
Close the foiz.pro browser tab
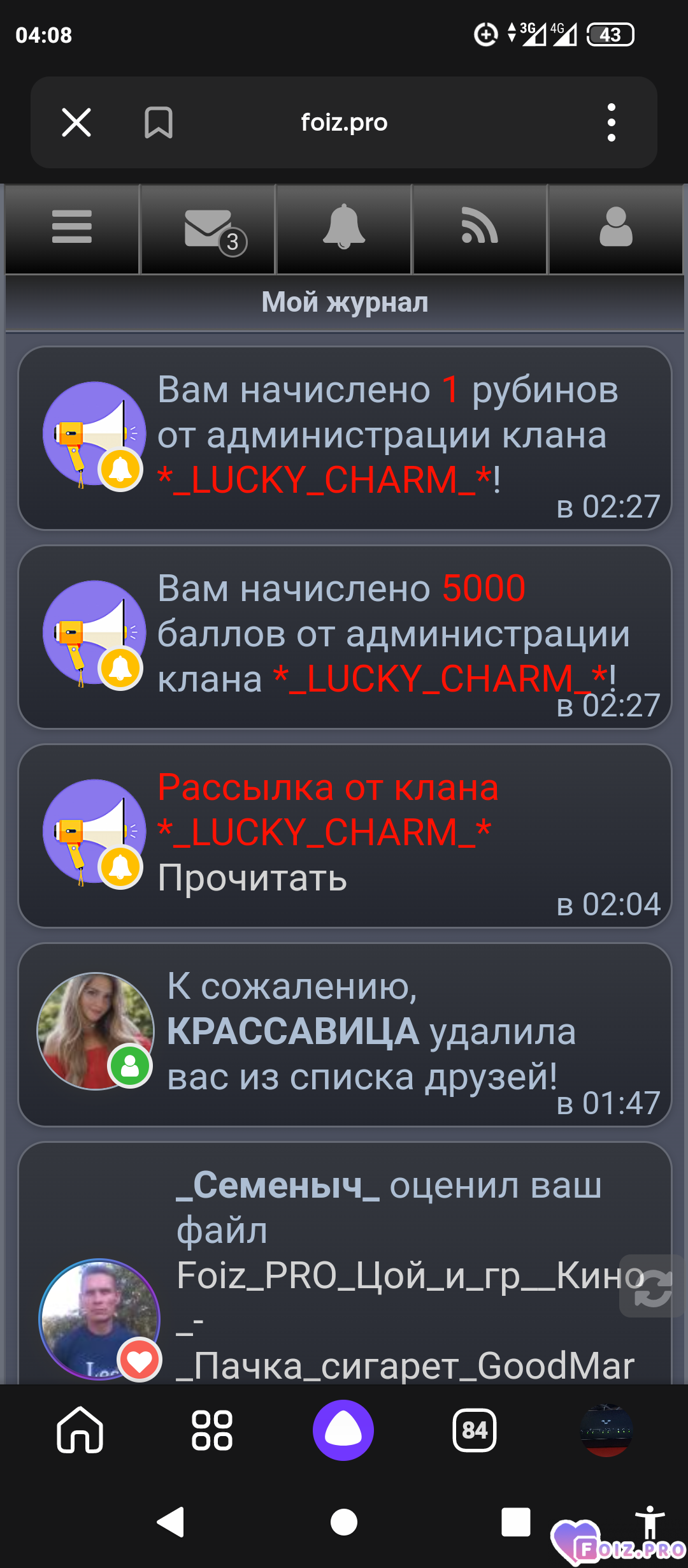(x=76, y=122)
